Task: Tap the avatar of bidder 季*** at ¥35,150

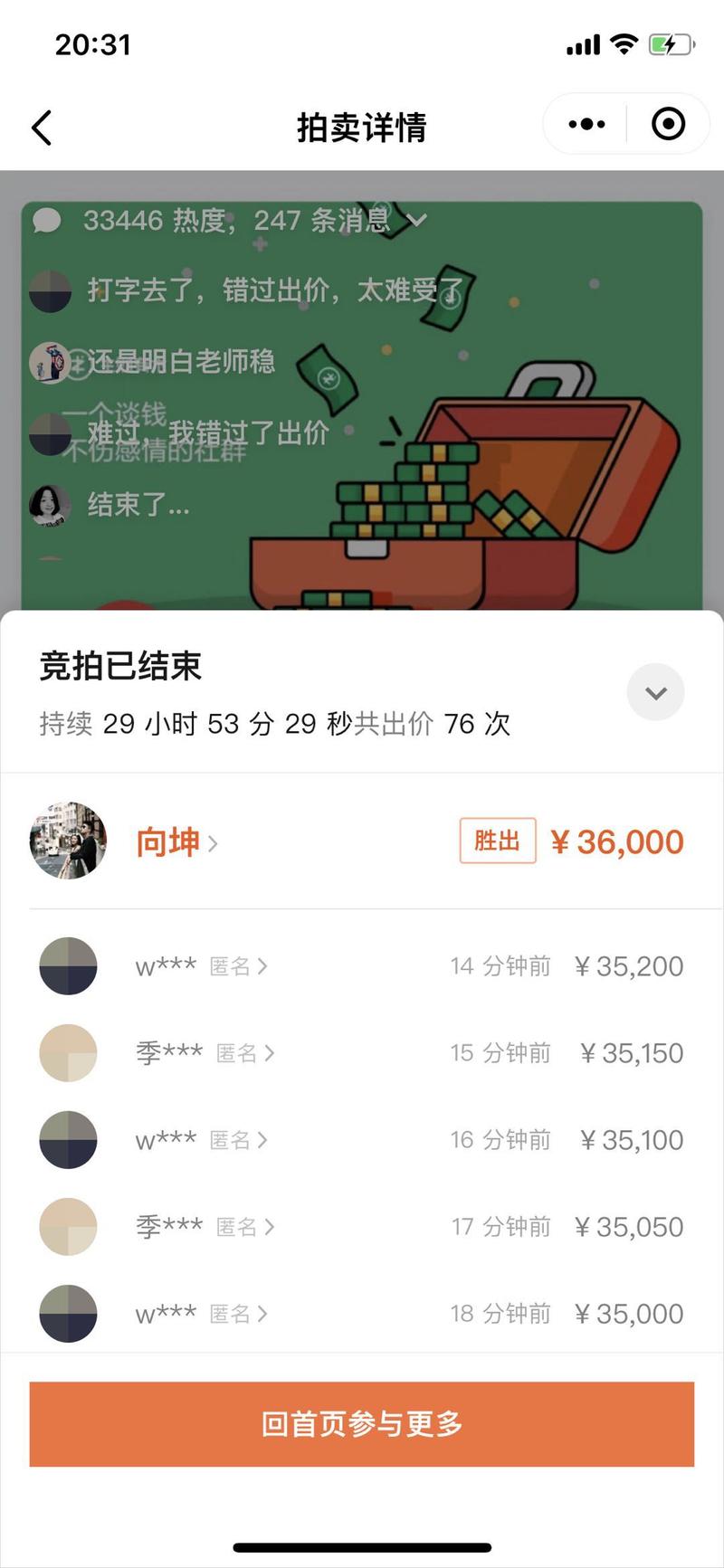Action: click(x=68, y=1052)
